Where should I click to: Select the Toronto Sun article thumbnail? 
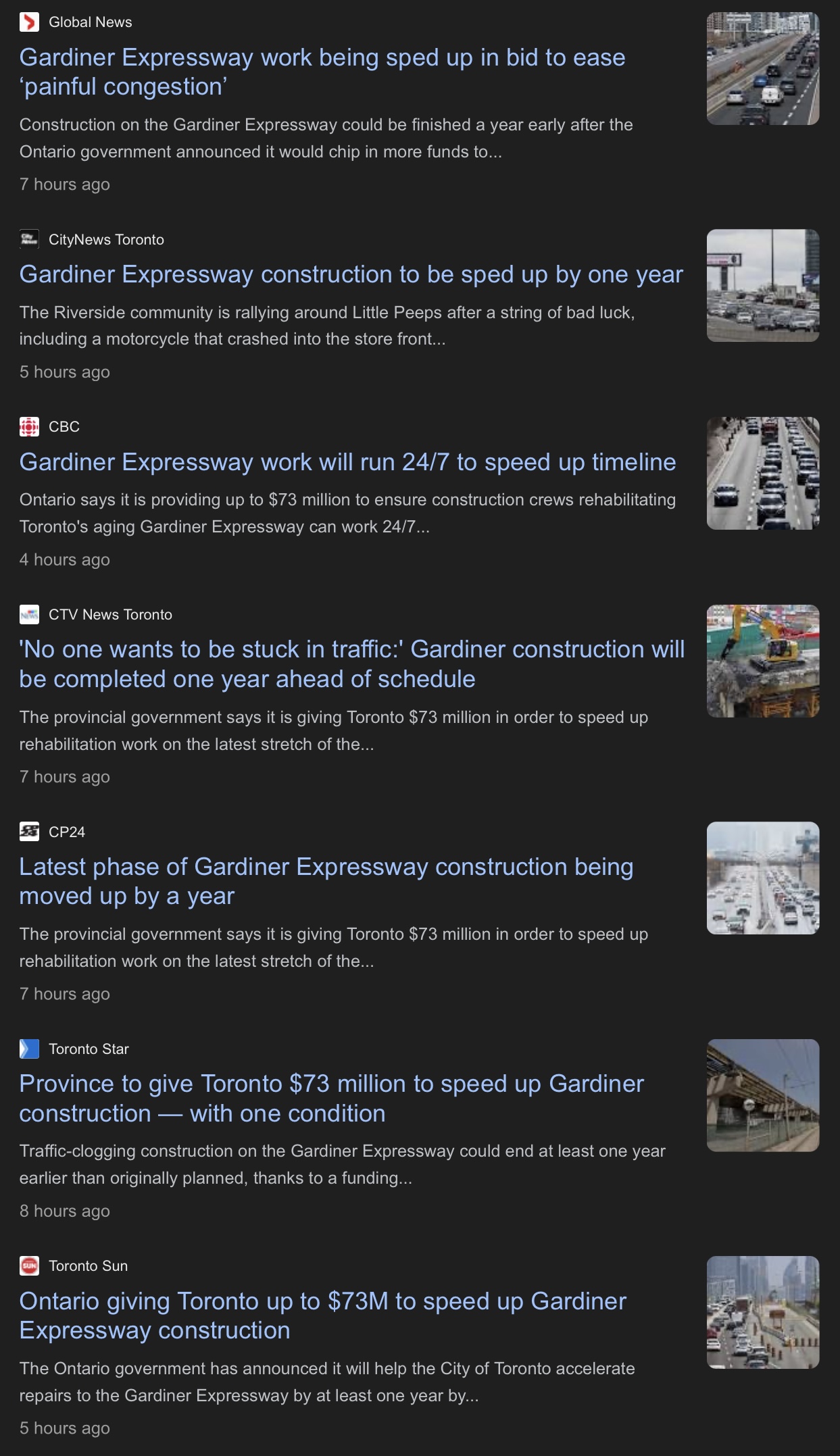point(762,1312)
